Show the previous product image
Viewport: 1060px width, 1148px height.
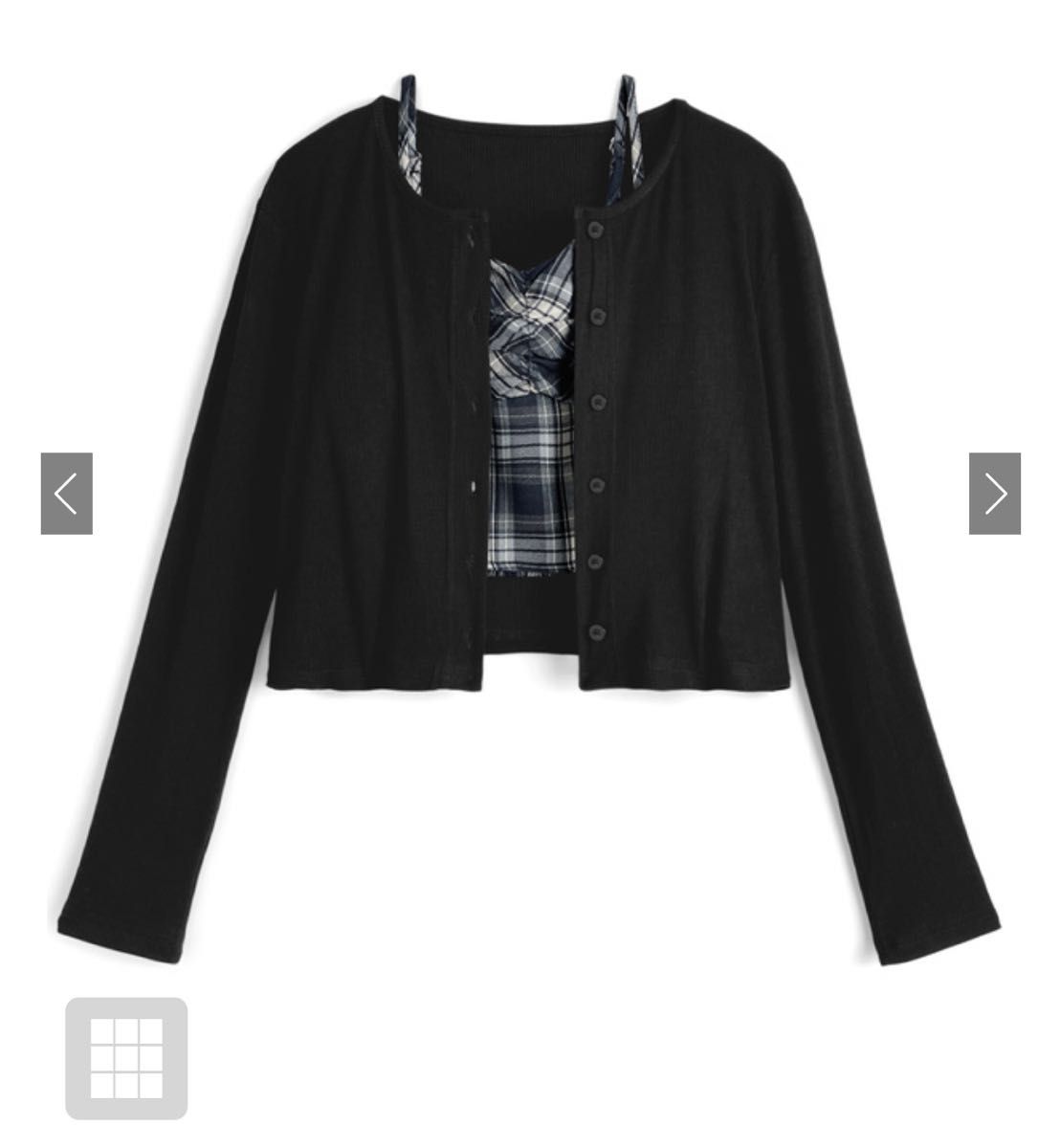[x=67, y=494]
